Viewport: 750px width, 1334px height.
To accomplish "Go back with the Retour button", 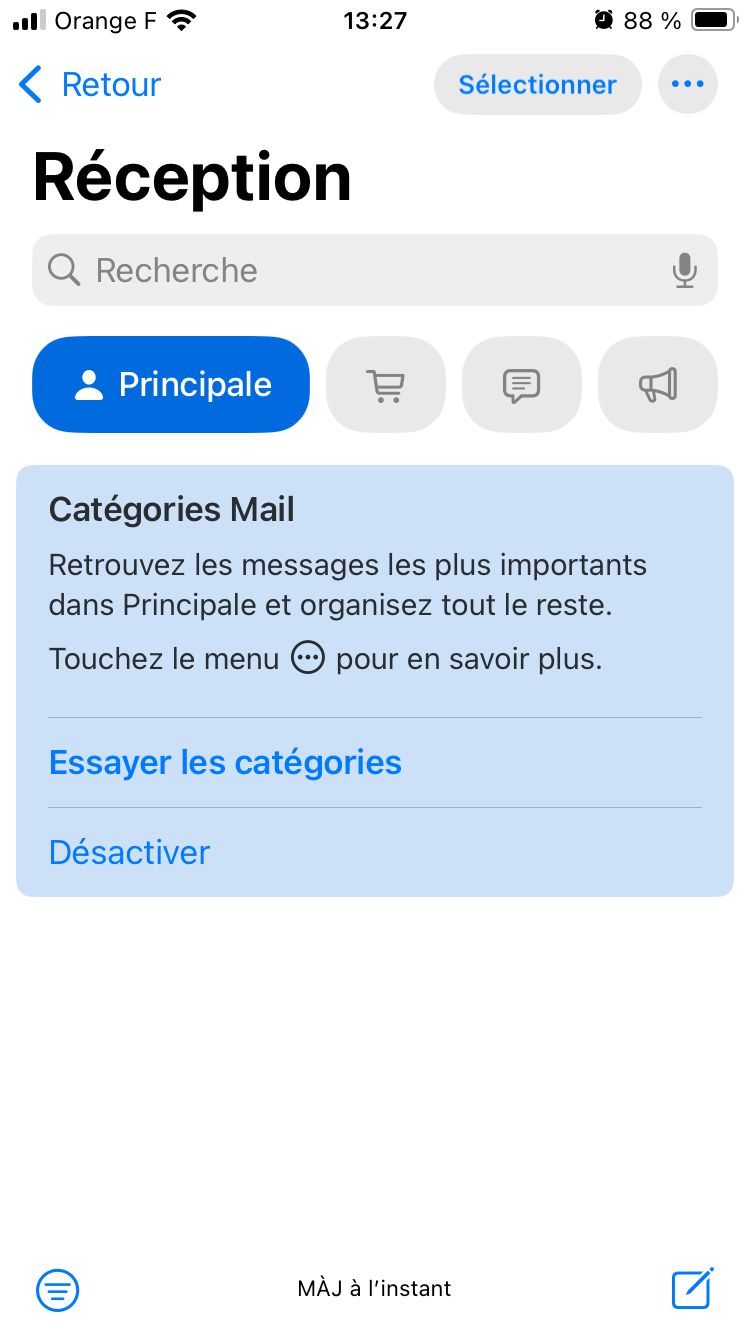I will coord(90,85).
